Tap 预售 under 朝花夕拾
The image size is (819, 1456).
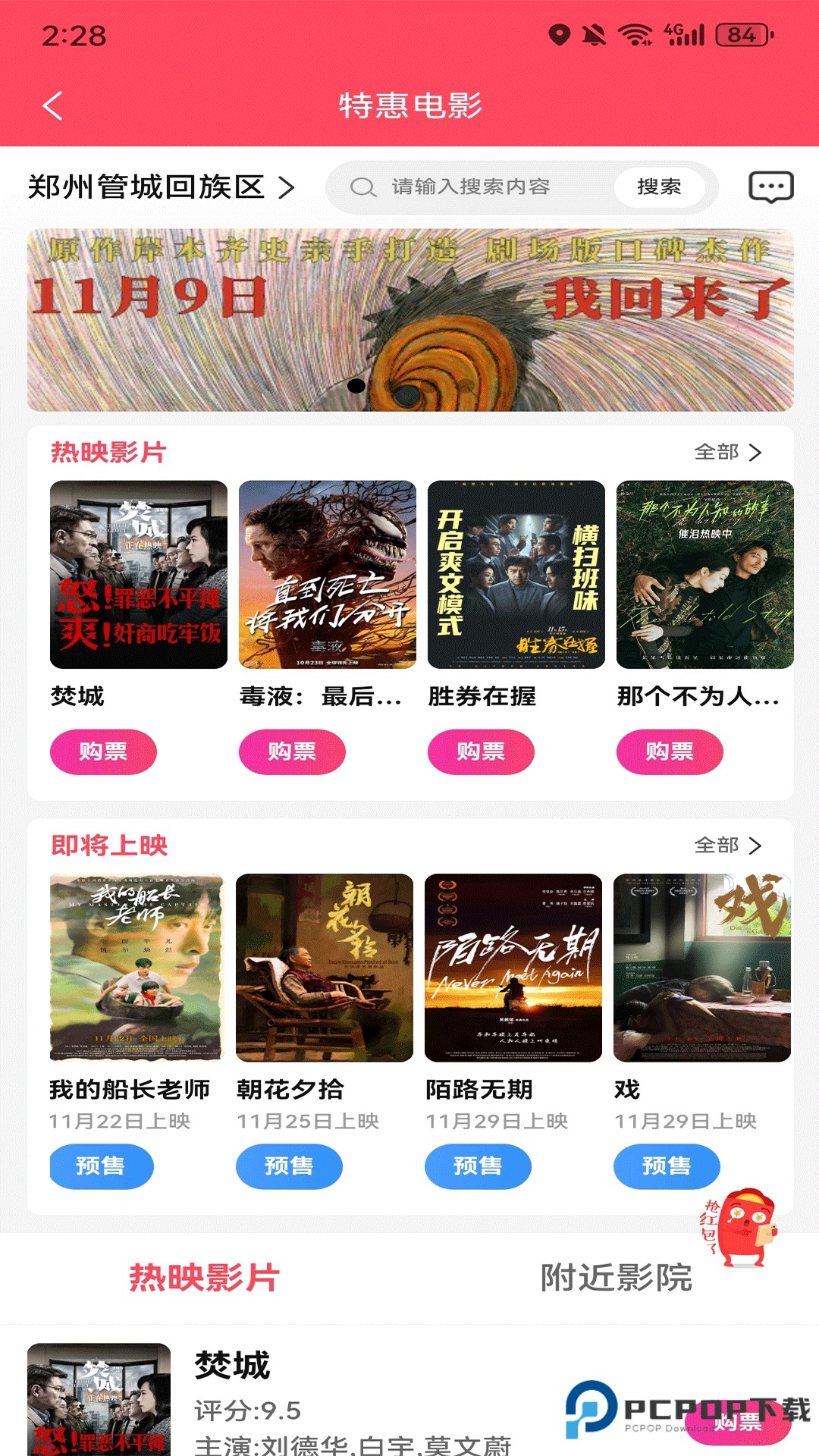tap(290, 1166)
